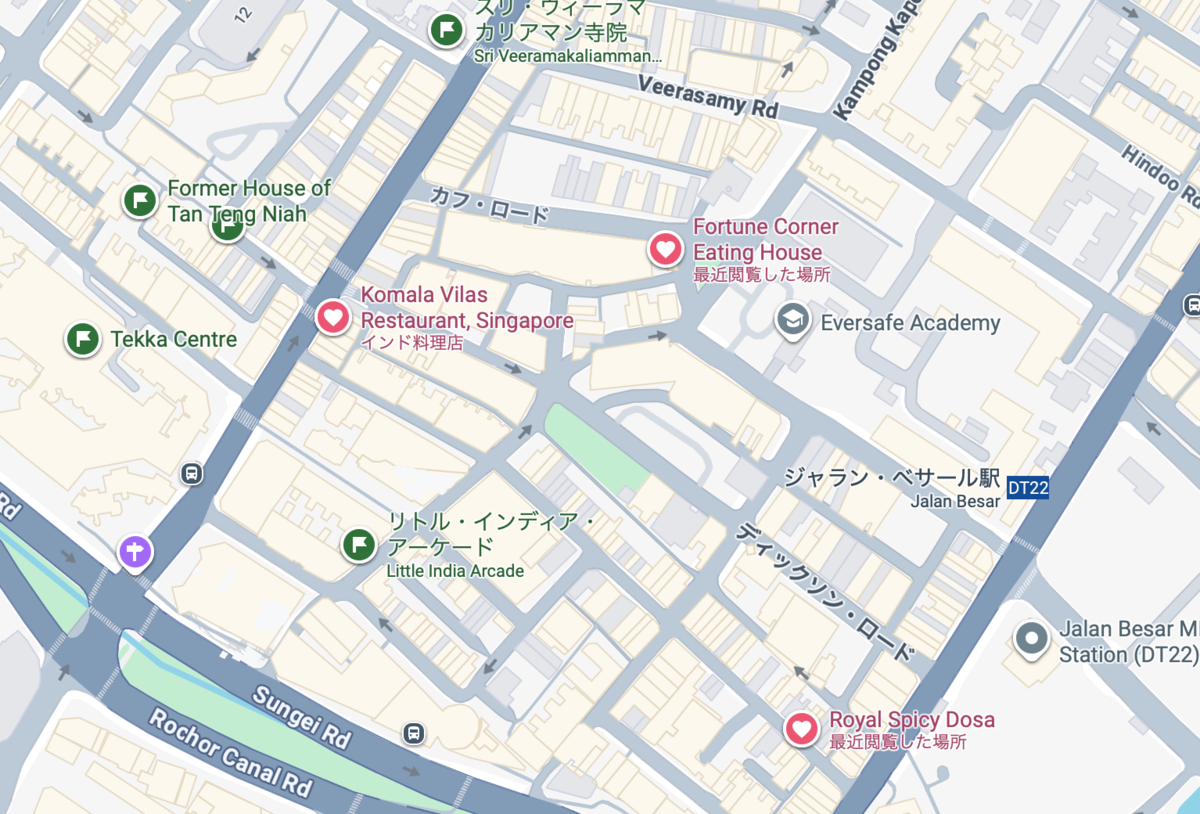Open Tekka Centre flag marker
Viewport: 1200px width, 814px height.
(x=83, y=339)
